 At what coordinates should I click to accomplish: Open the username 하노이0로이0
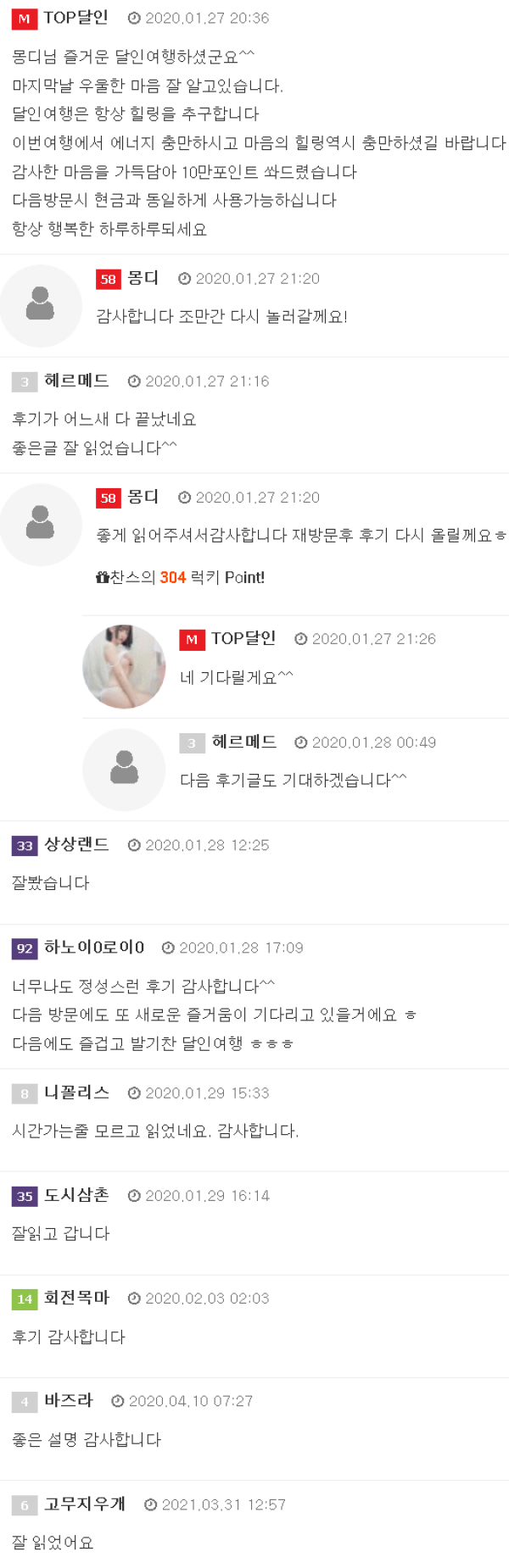click(93, 947)
